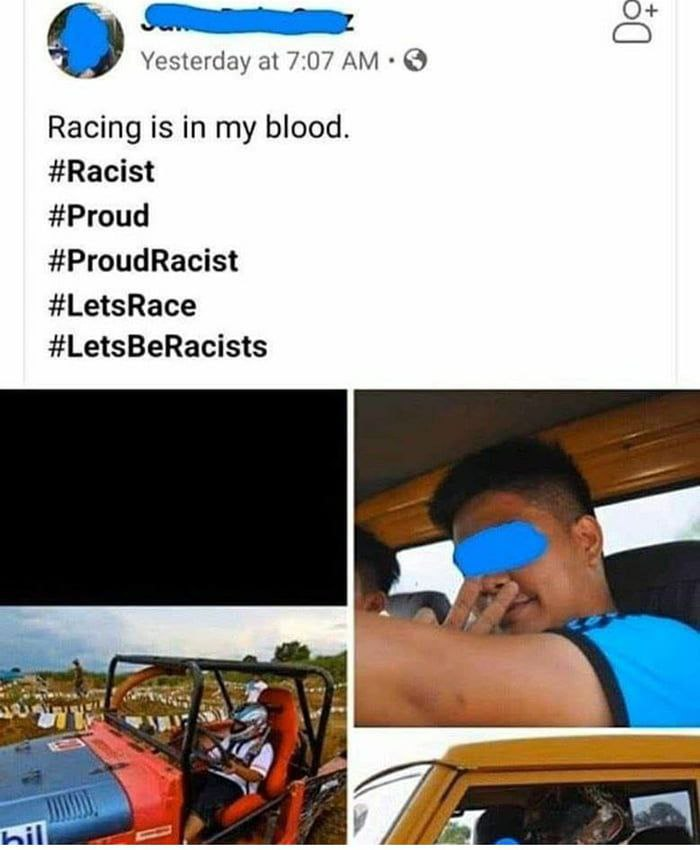View the yellow vehicle photo
Image resolution: width=700 pixels, height=850 pixels.
pos(527,790)
